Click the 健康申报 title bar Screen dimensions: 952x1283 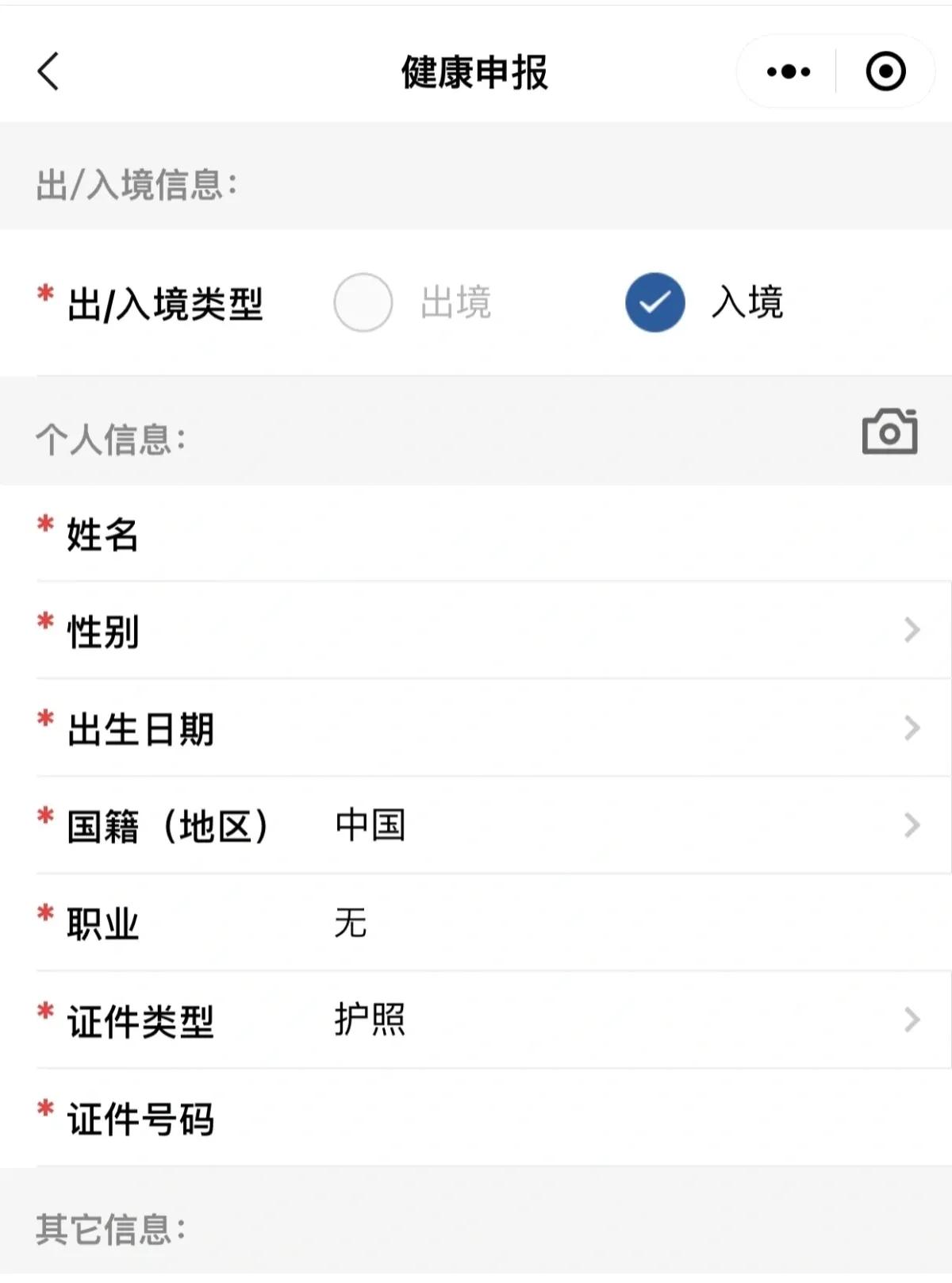(476, 71)
